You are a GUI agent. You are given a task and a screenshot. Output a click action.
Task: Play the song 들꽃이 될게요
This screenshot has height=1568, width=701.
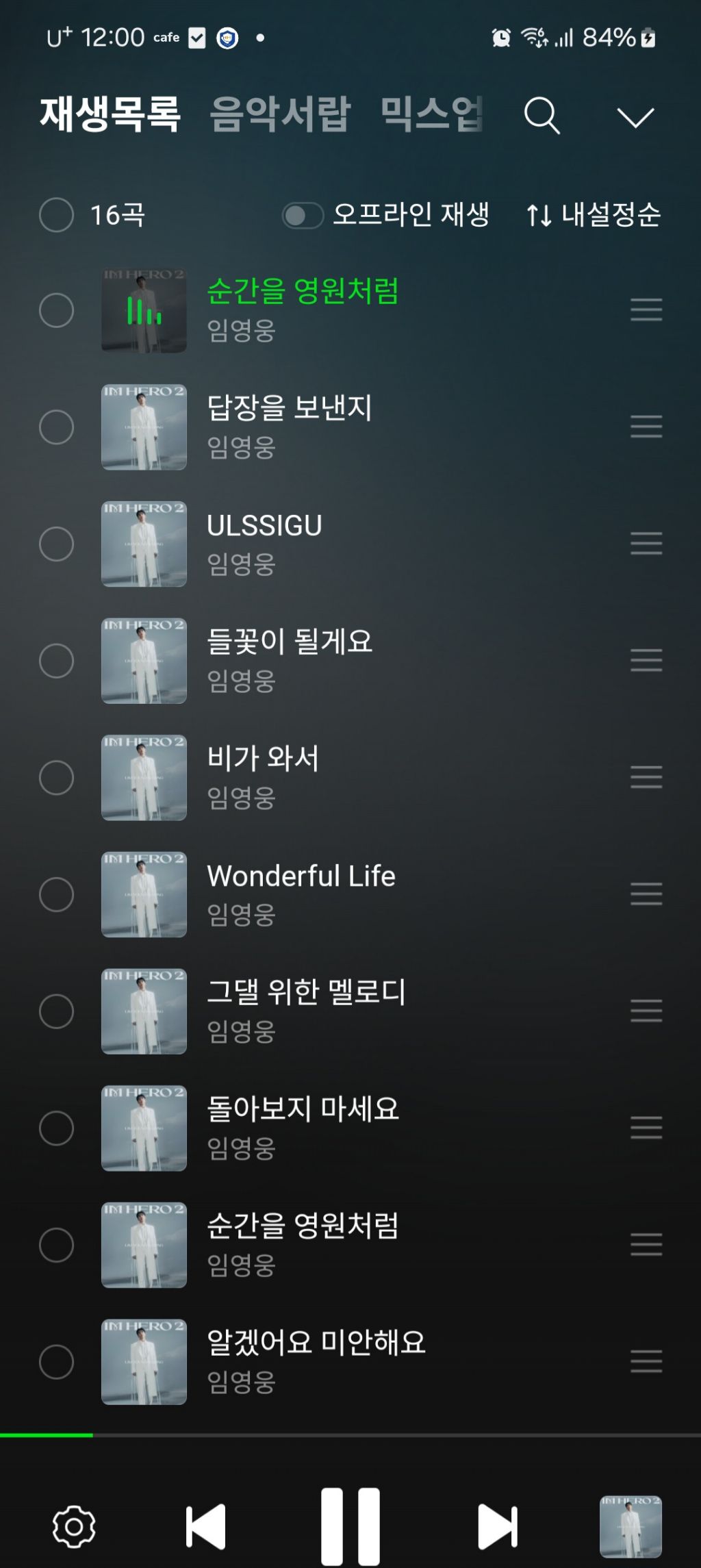click(290, 642)
